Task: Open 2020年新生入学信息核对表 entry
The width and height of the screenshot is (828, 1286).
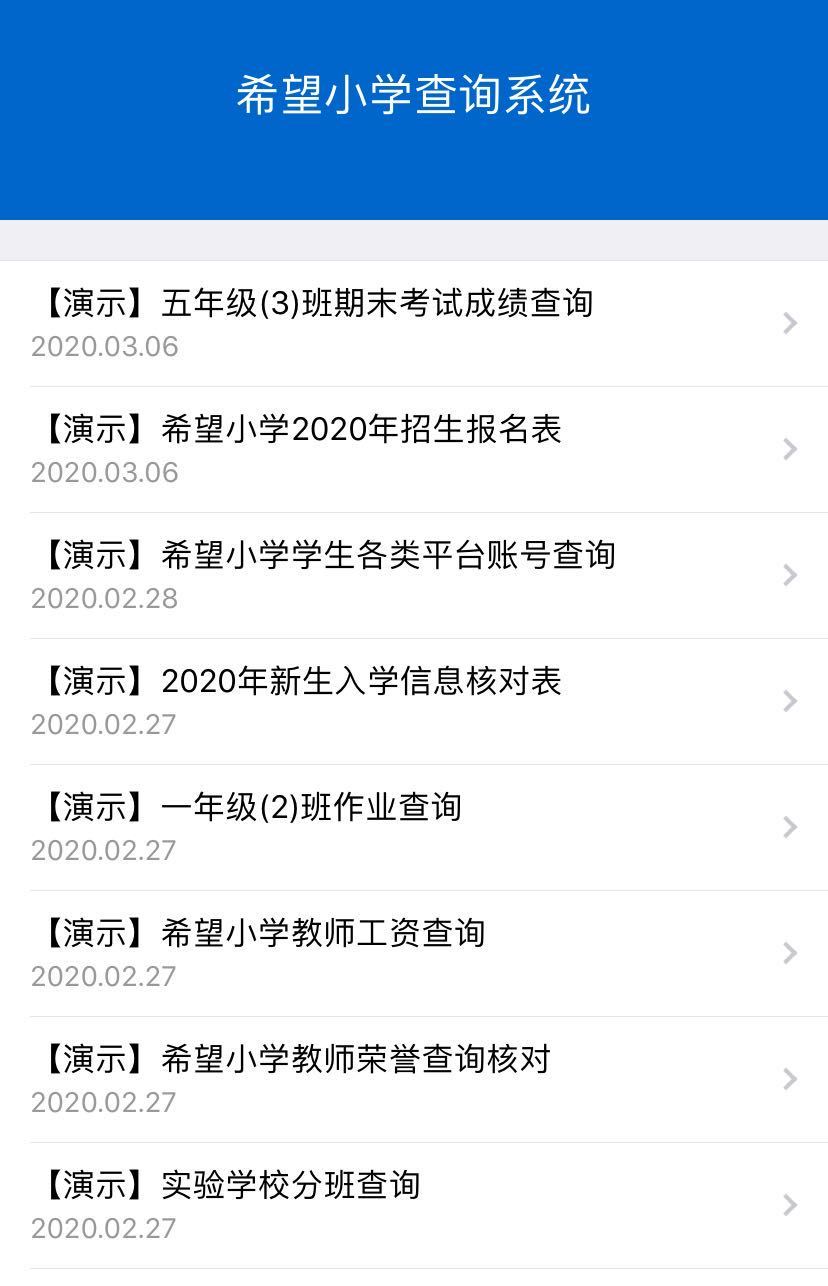Action: pyautogui.click(x=295, y=681)
